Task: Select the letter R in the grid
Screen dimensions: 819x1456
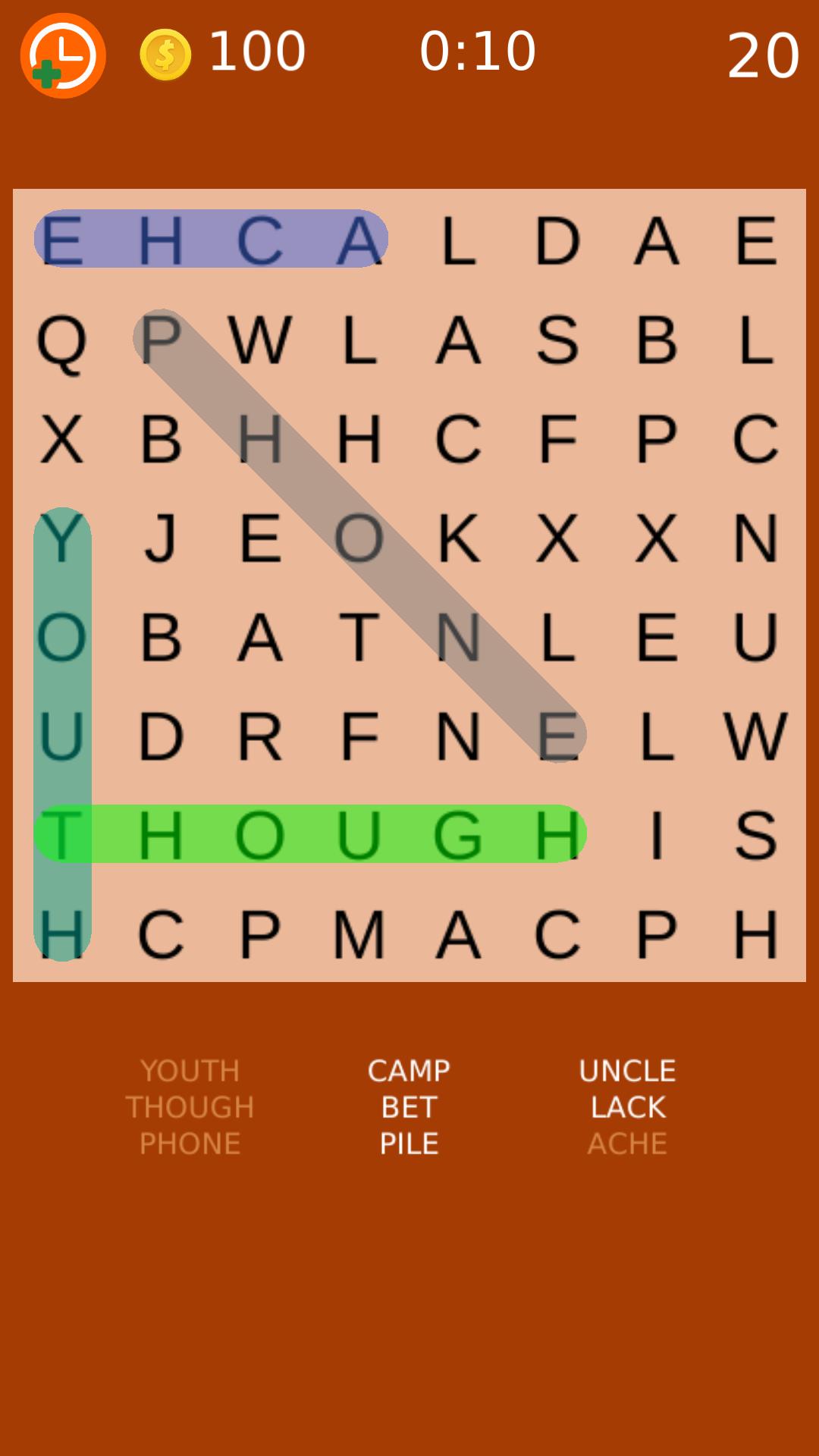Action: coord(260,736)
